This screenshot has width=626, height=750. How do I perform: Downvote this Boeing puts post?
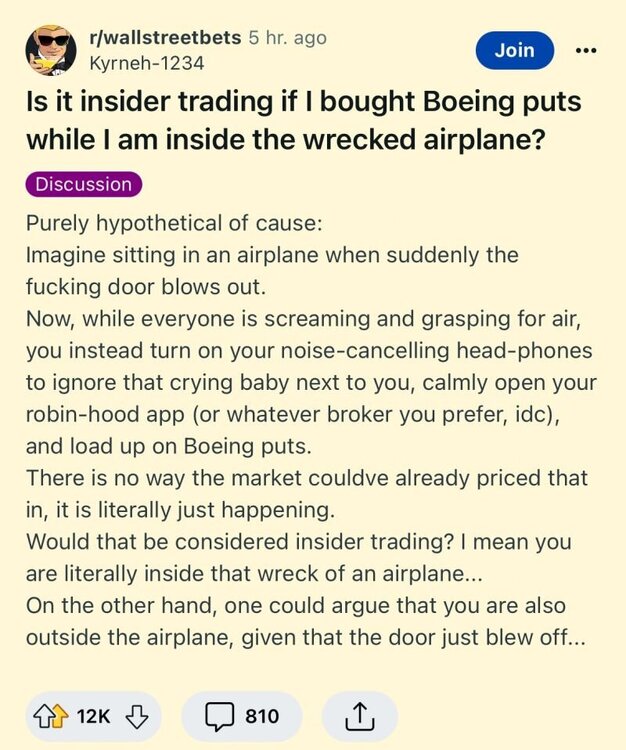pos(139,716)
